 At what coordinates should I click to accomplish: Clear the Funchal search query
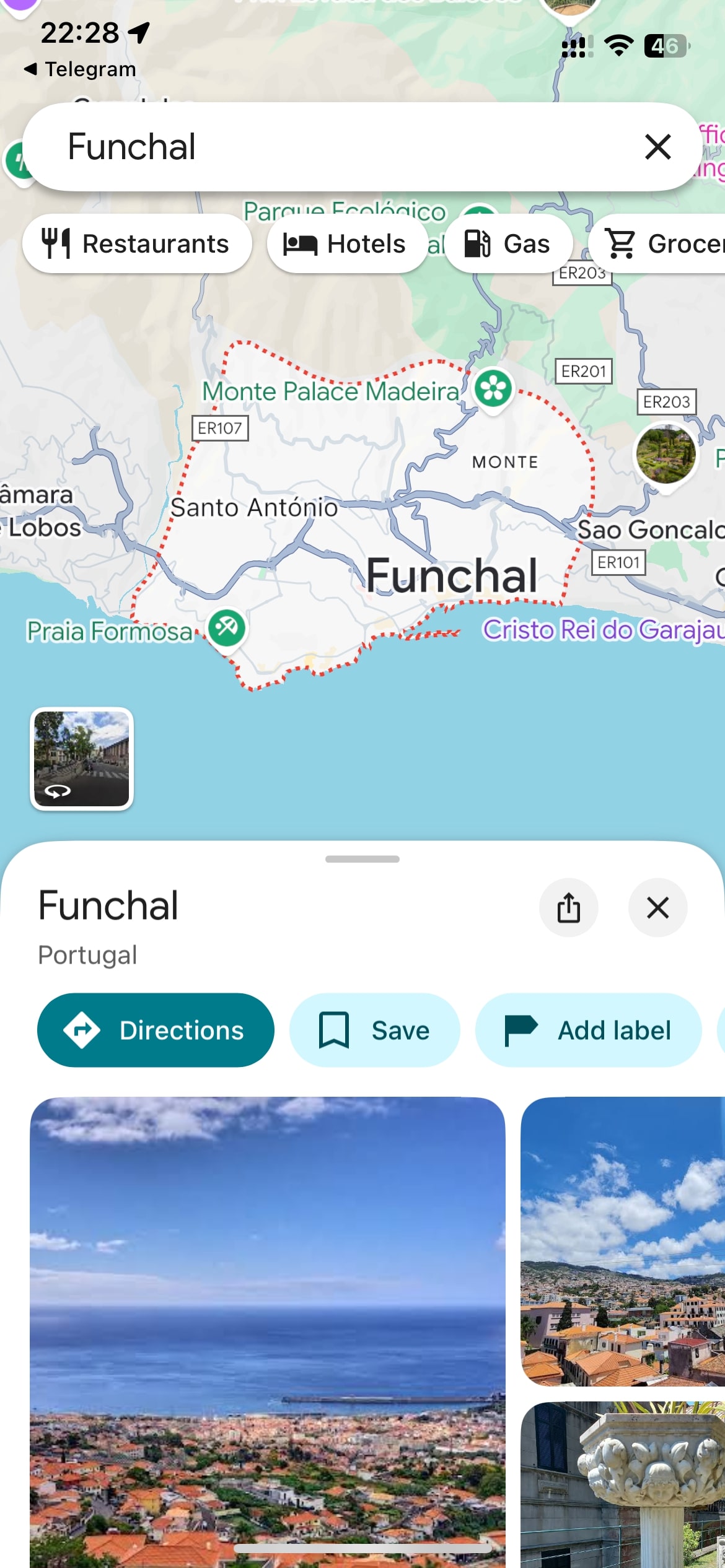657,147
